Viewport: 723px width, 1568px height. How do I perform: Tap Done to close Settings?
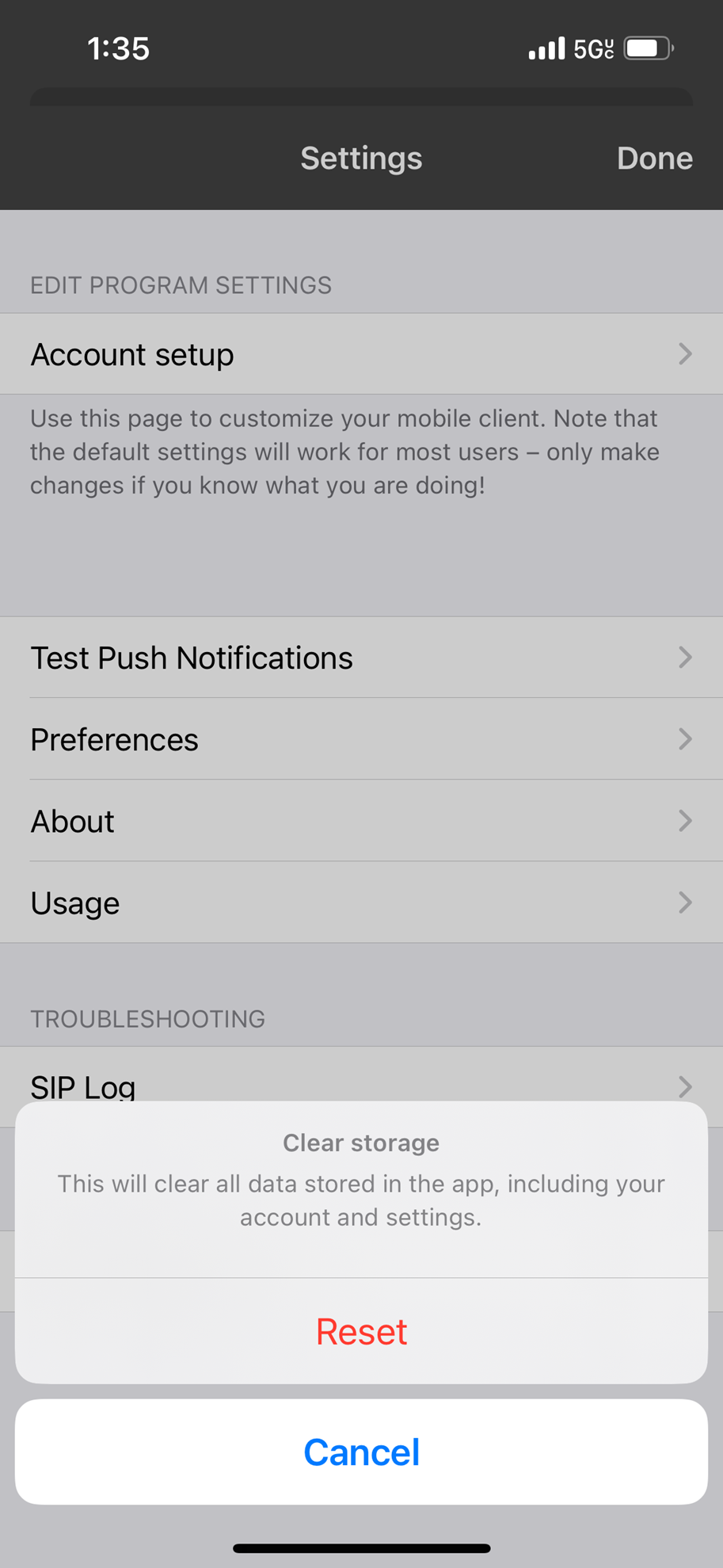tap(654, 158)
